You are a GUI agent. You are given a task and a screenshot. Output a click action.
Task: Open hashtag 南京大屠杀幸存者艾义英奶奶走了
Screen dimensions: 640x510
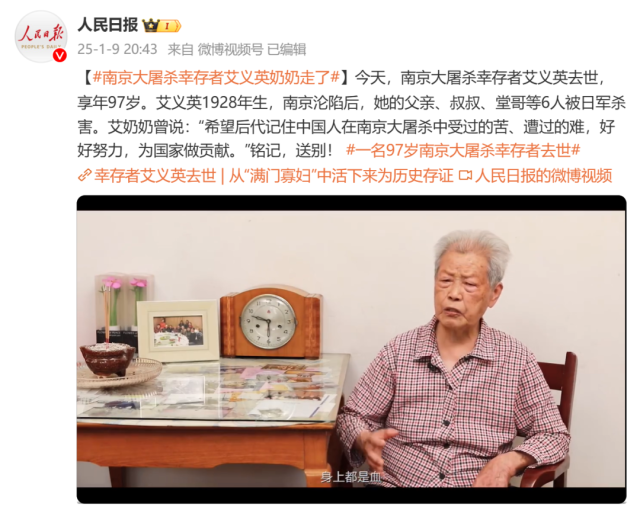coord(215,76)
